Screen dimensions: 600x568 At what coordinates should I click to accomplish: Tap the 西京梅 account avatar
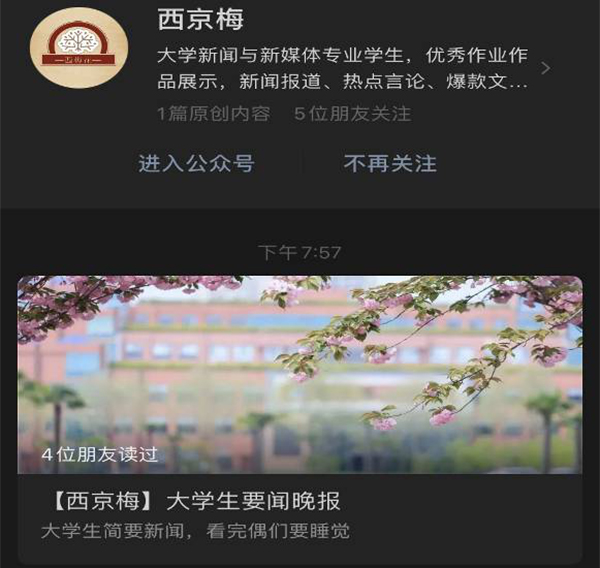click(x=78, y=47)
